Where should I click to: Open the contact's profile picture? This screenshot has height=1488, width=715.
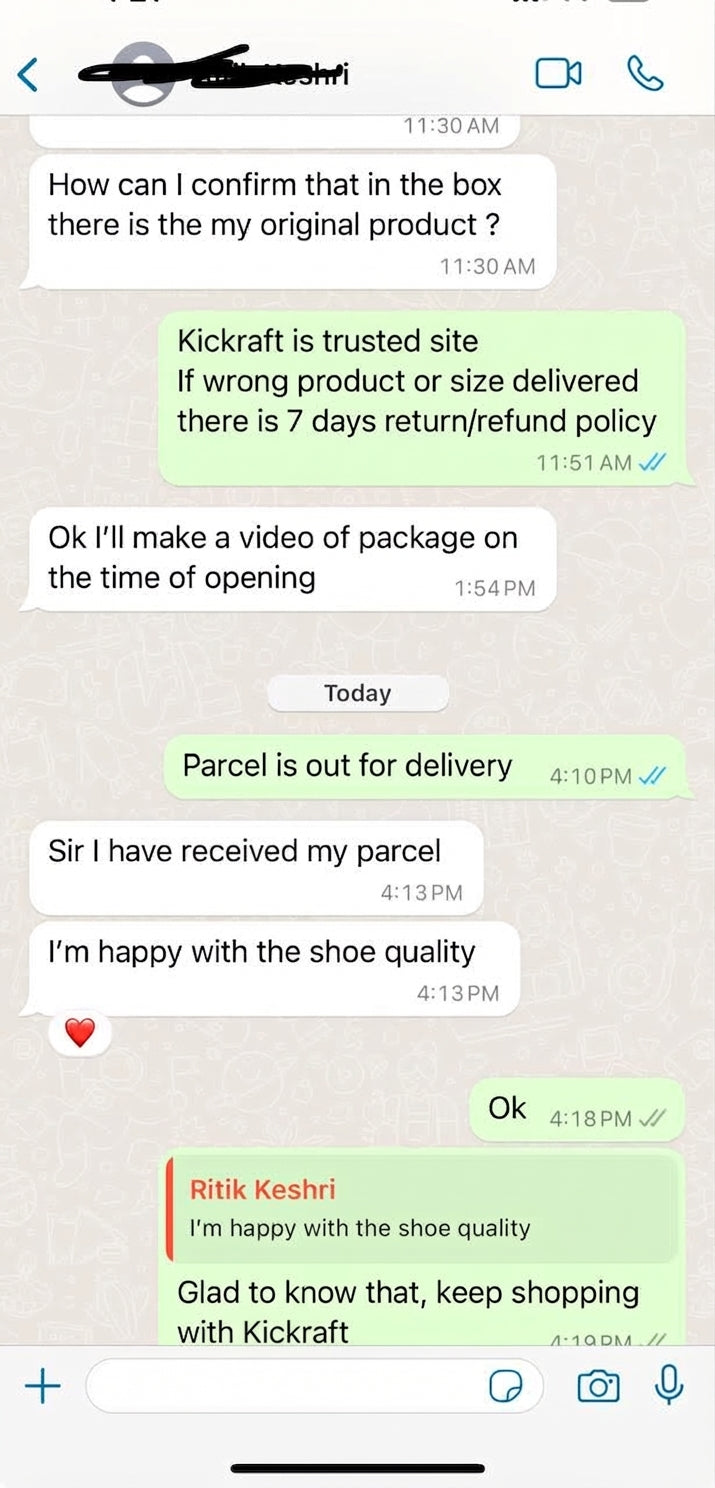point(144,74)
